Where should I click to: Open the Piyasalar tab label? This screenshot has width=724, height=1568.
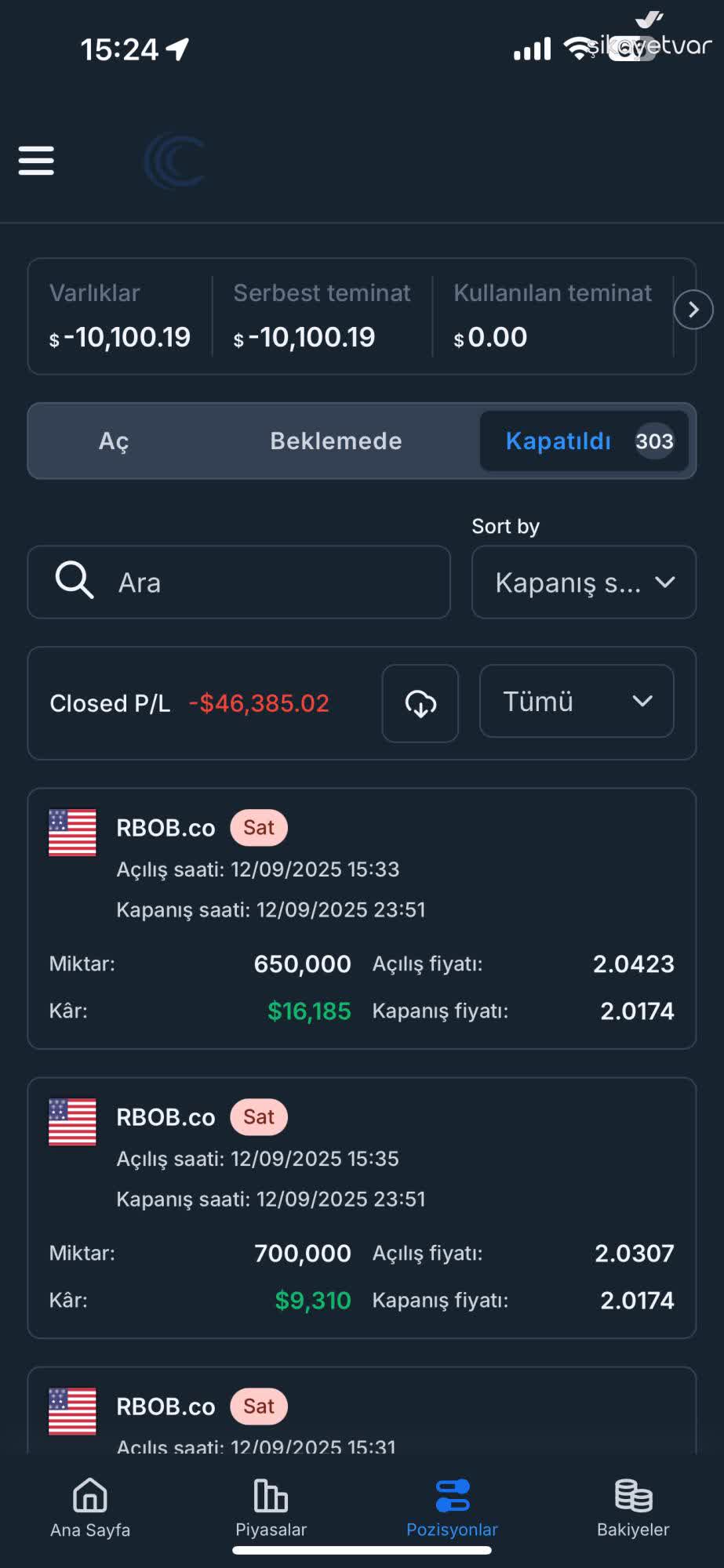(271, 1530)
